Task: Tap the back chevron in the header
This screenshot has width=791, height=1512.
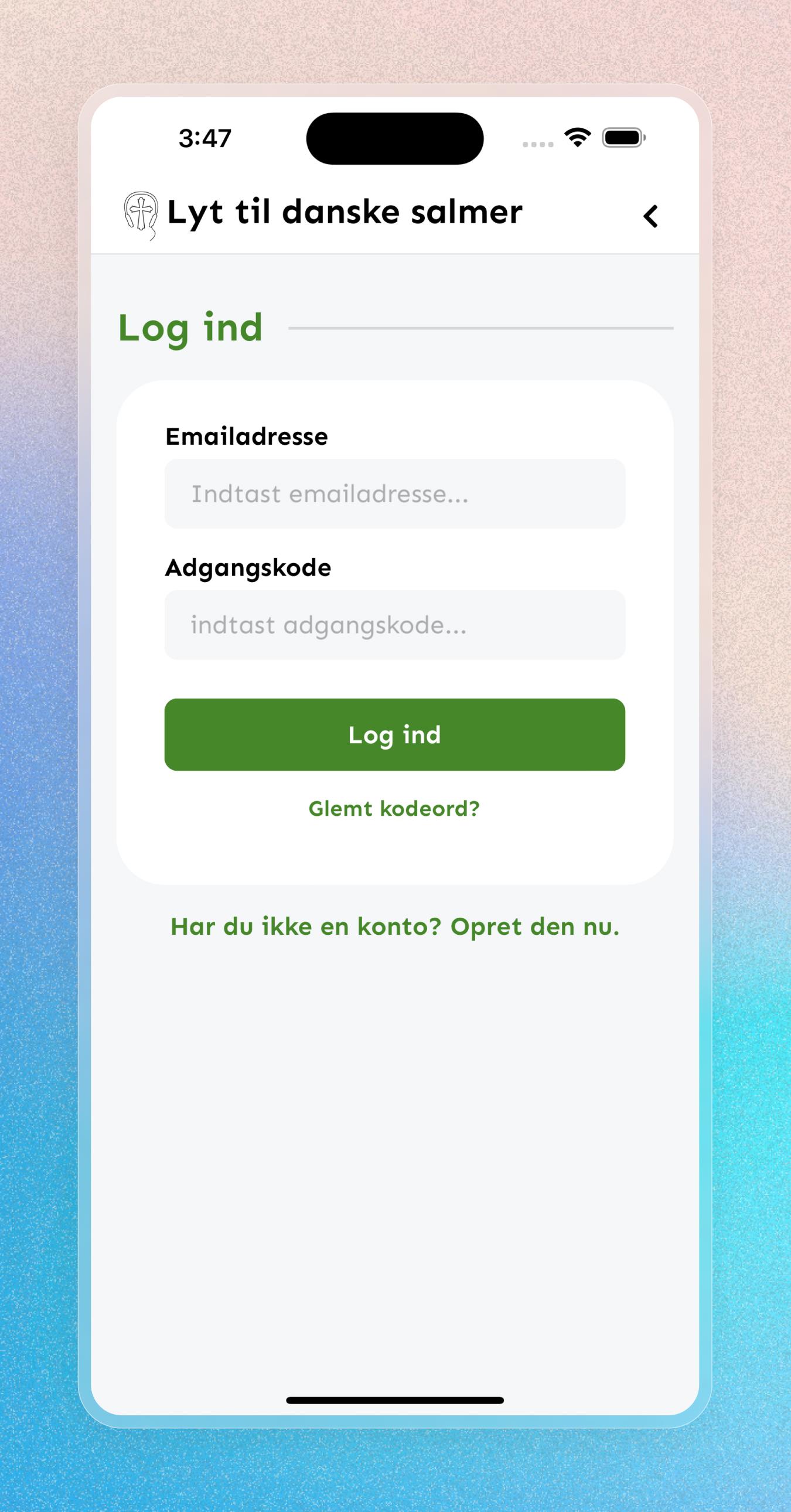Action: [x=650, y=216]
